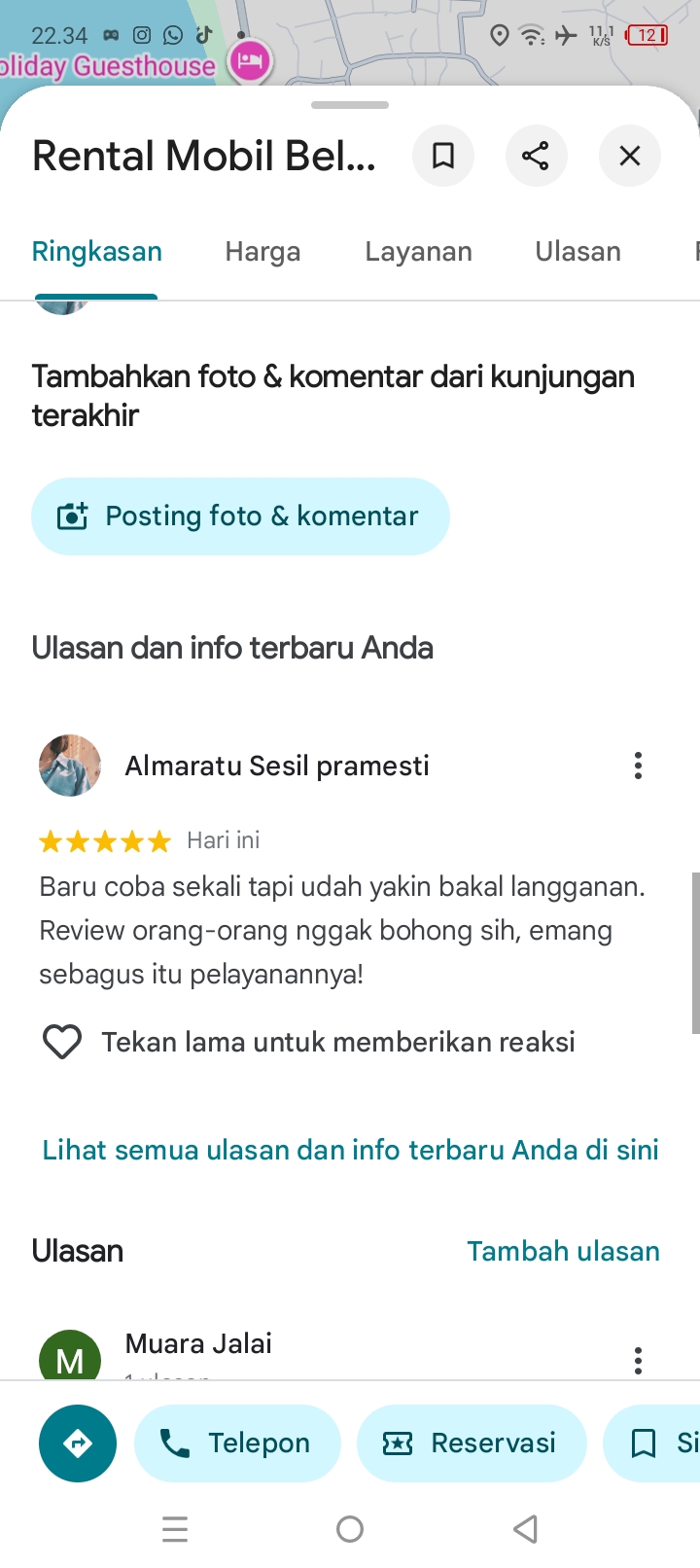Screen dimensions: 700x1568
Task: Open options for Almaratu Sesil pramesti's review
Action: pyautogui.click(x=638, y=766)
